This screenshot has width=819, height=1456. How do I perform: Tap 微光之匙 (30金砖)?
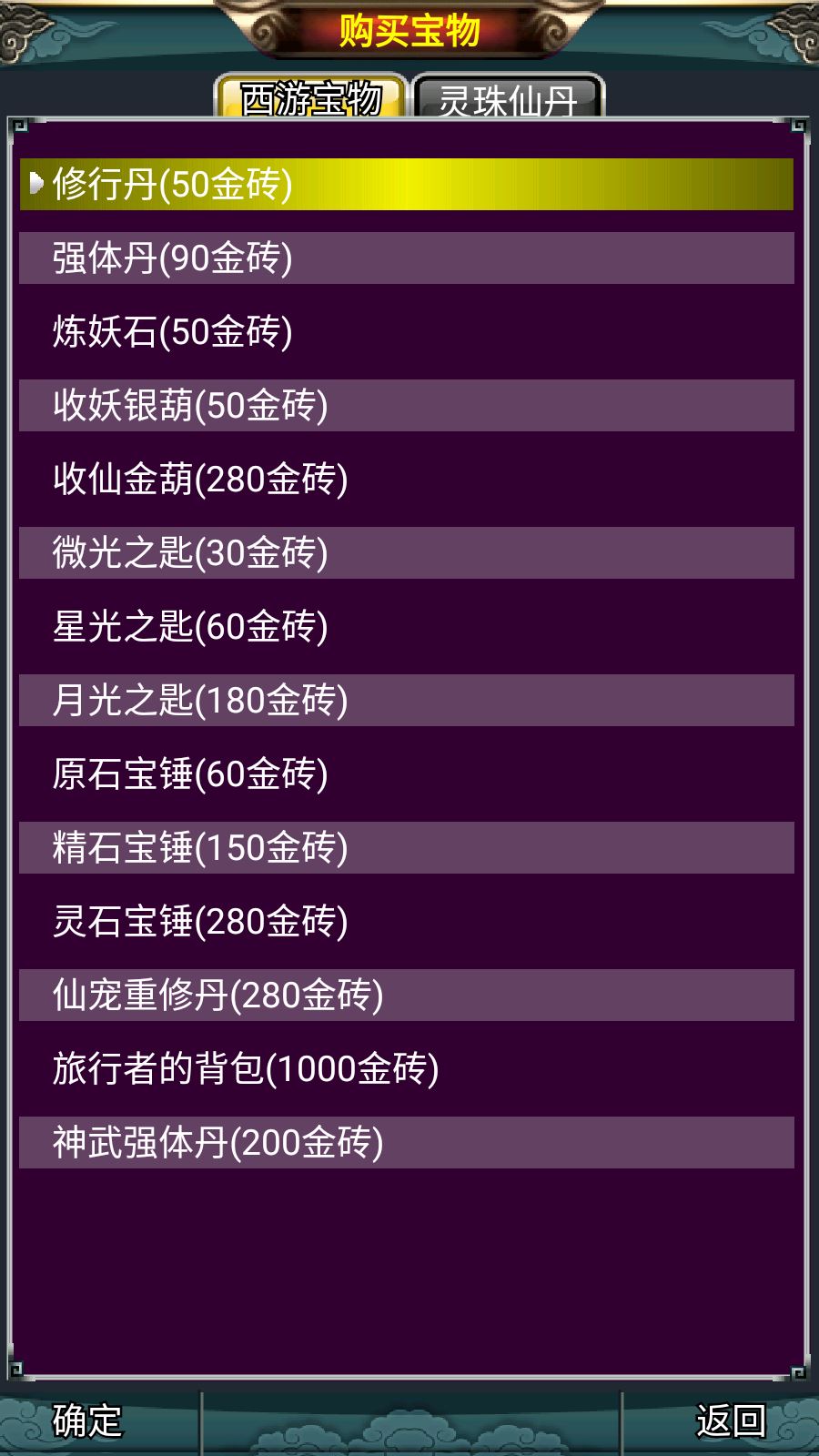[406, 552]
